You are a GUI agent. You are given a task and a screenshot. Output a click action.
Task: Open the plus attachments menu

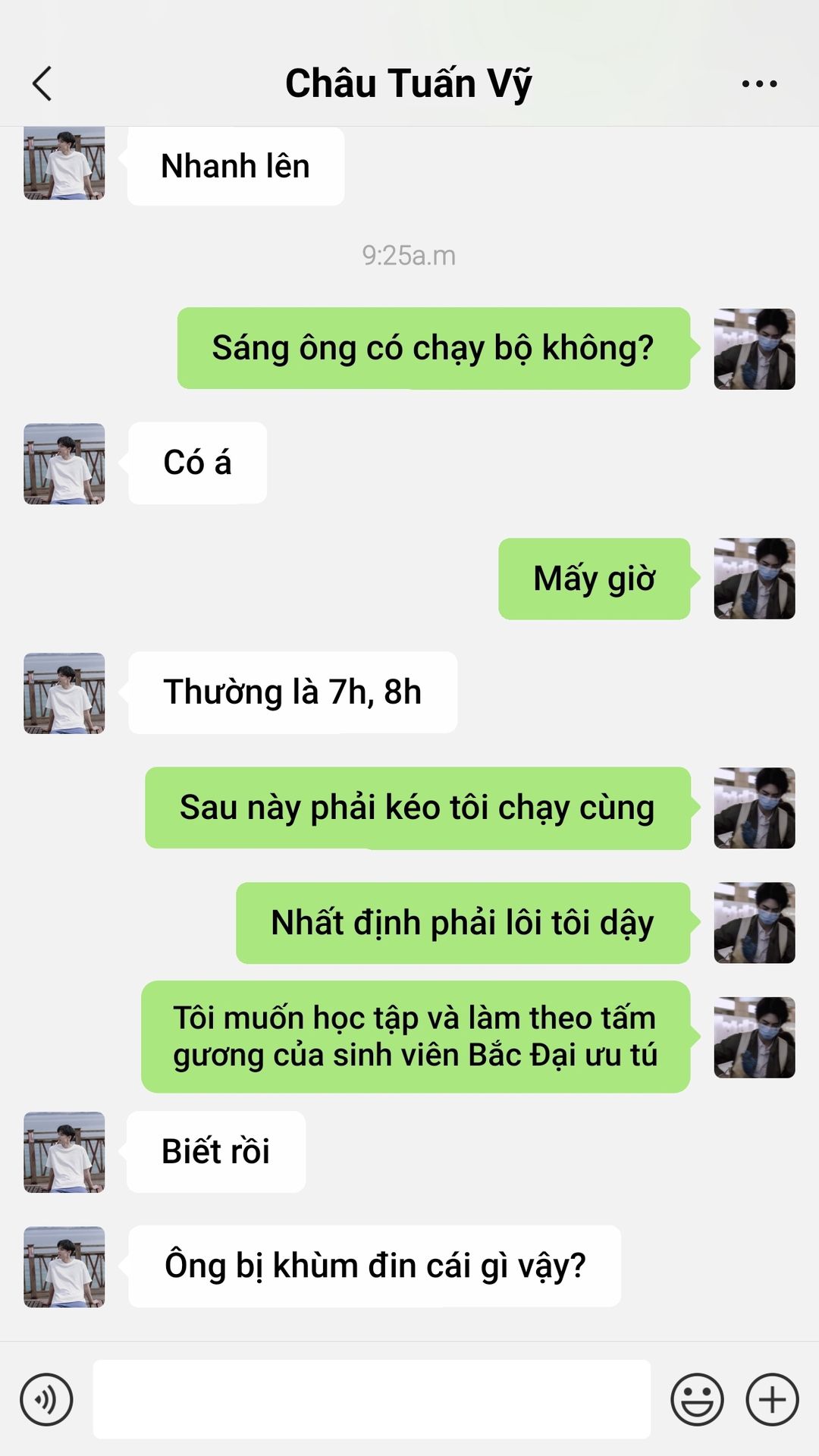pos(772,1399)
